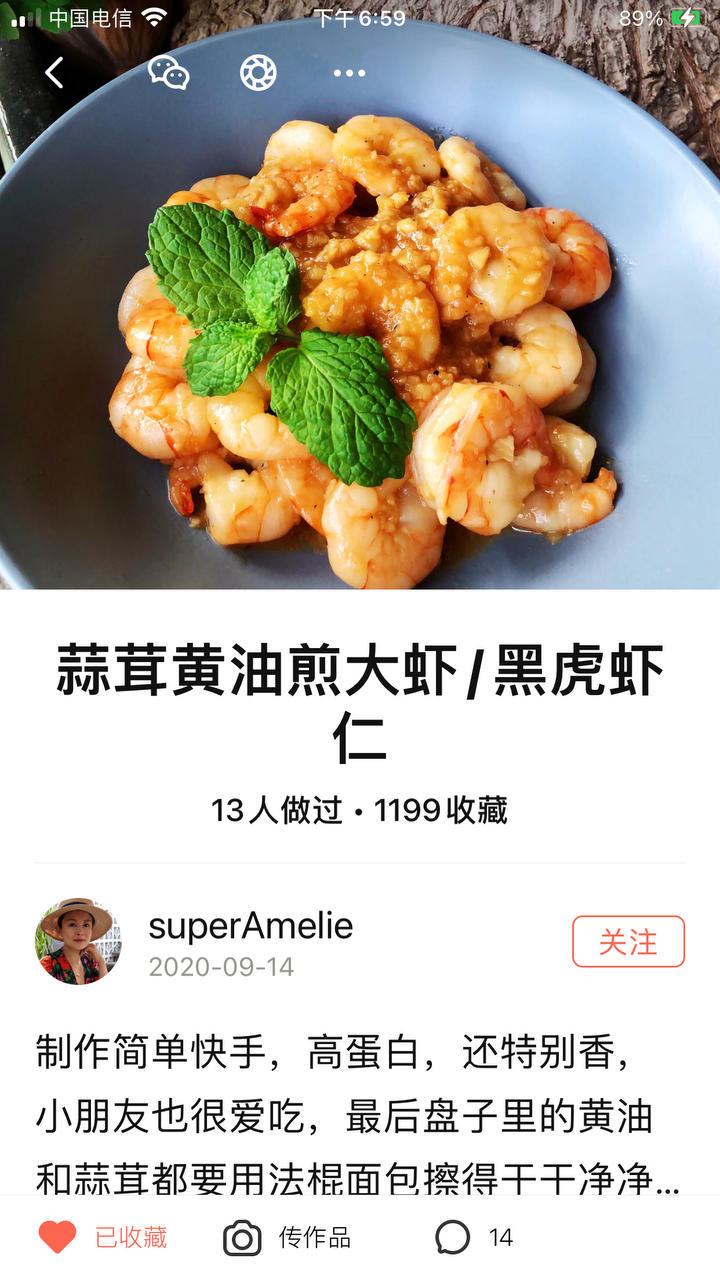
Task: Share recipe to WeChat chat
Action: tap(168, 72)
